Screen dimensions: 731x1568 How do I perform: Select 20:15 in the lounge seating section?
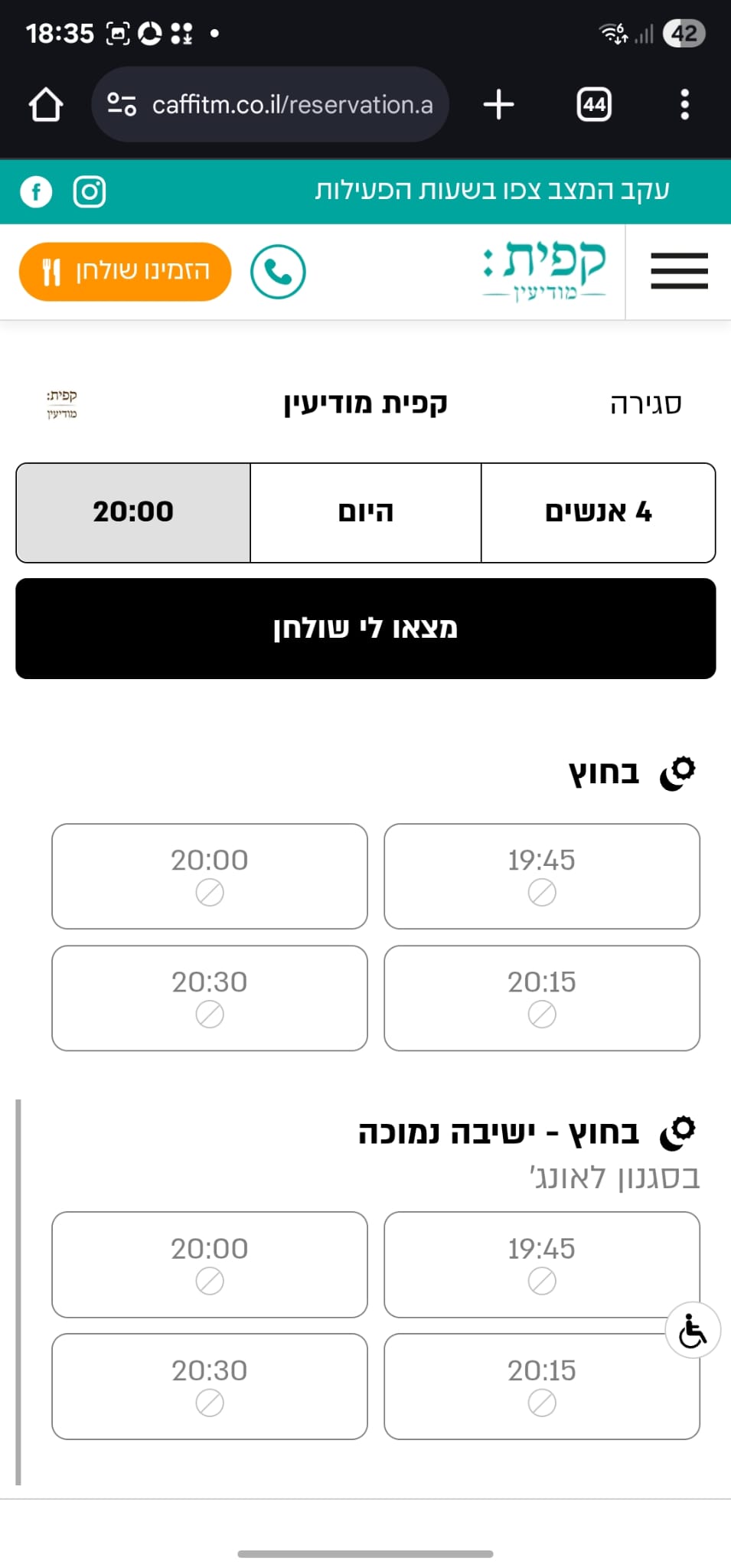click(542, 1386)
